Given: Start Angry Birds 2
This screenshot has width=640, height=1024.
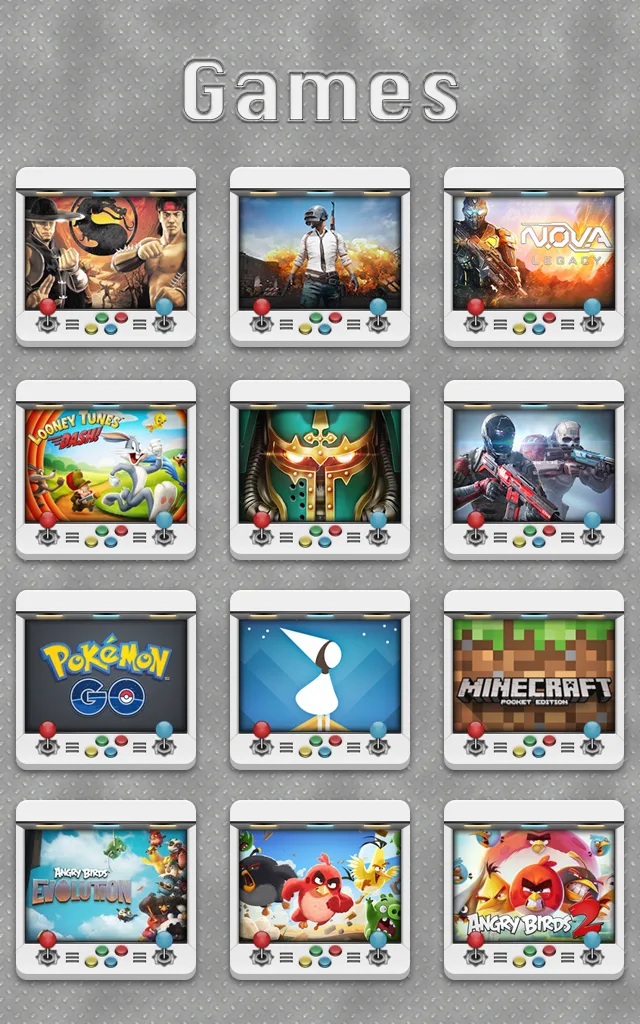Looking at the screenshot, I should [534, 885].
